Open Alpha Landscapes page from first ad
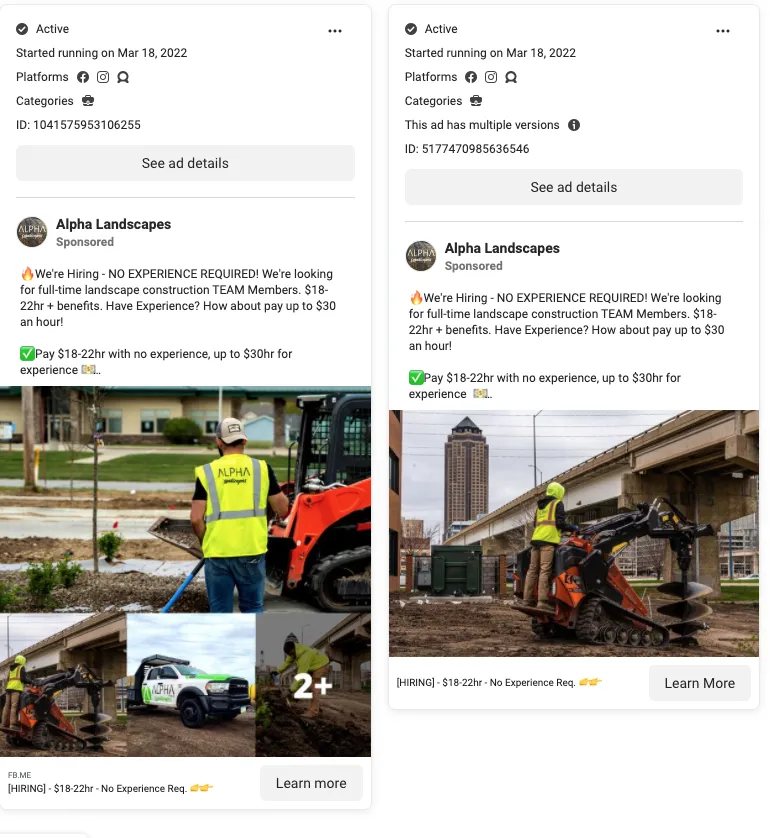 point(113,224)
